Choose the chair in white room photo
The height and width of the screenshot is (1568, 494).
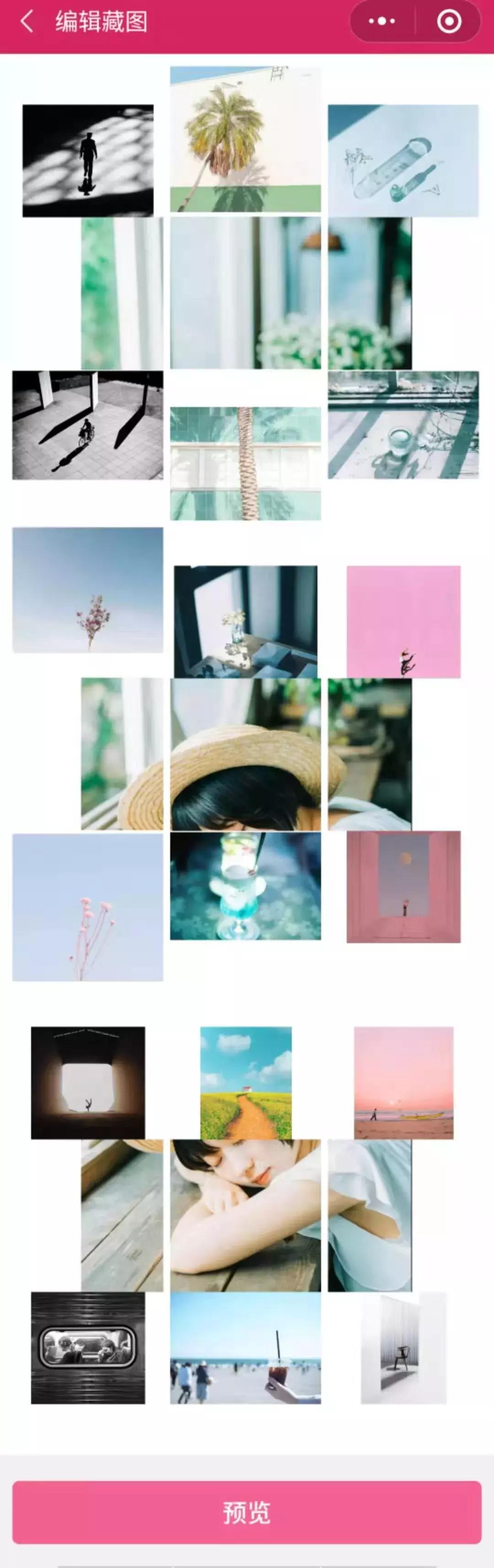point(403,1347)
